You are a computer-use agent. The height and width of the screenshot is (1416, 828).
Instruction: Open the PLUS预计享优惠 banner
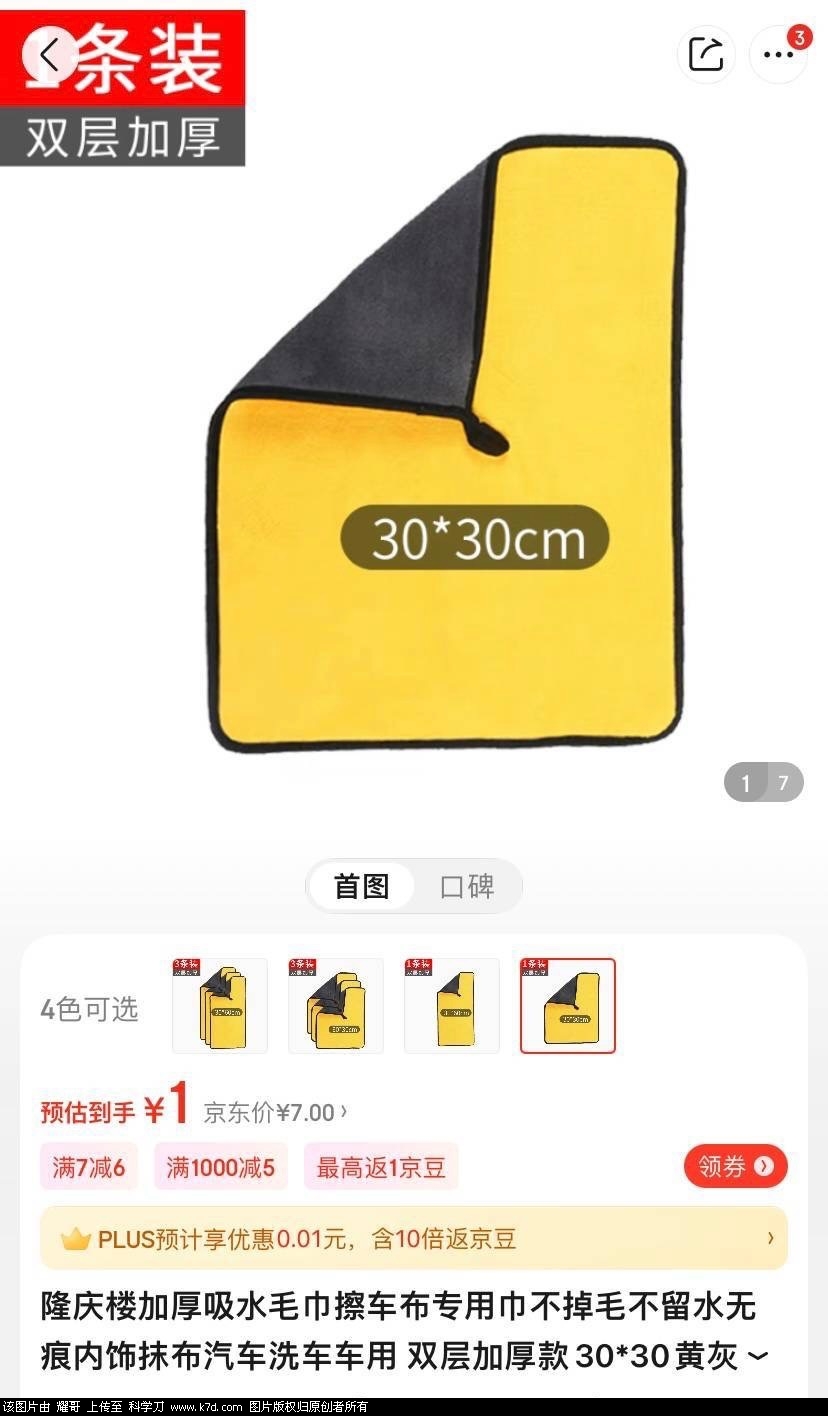pyautogui.click(x=414, y=1239)
